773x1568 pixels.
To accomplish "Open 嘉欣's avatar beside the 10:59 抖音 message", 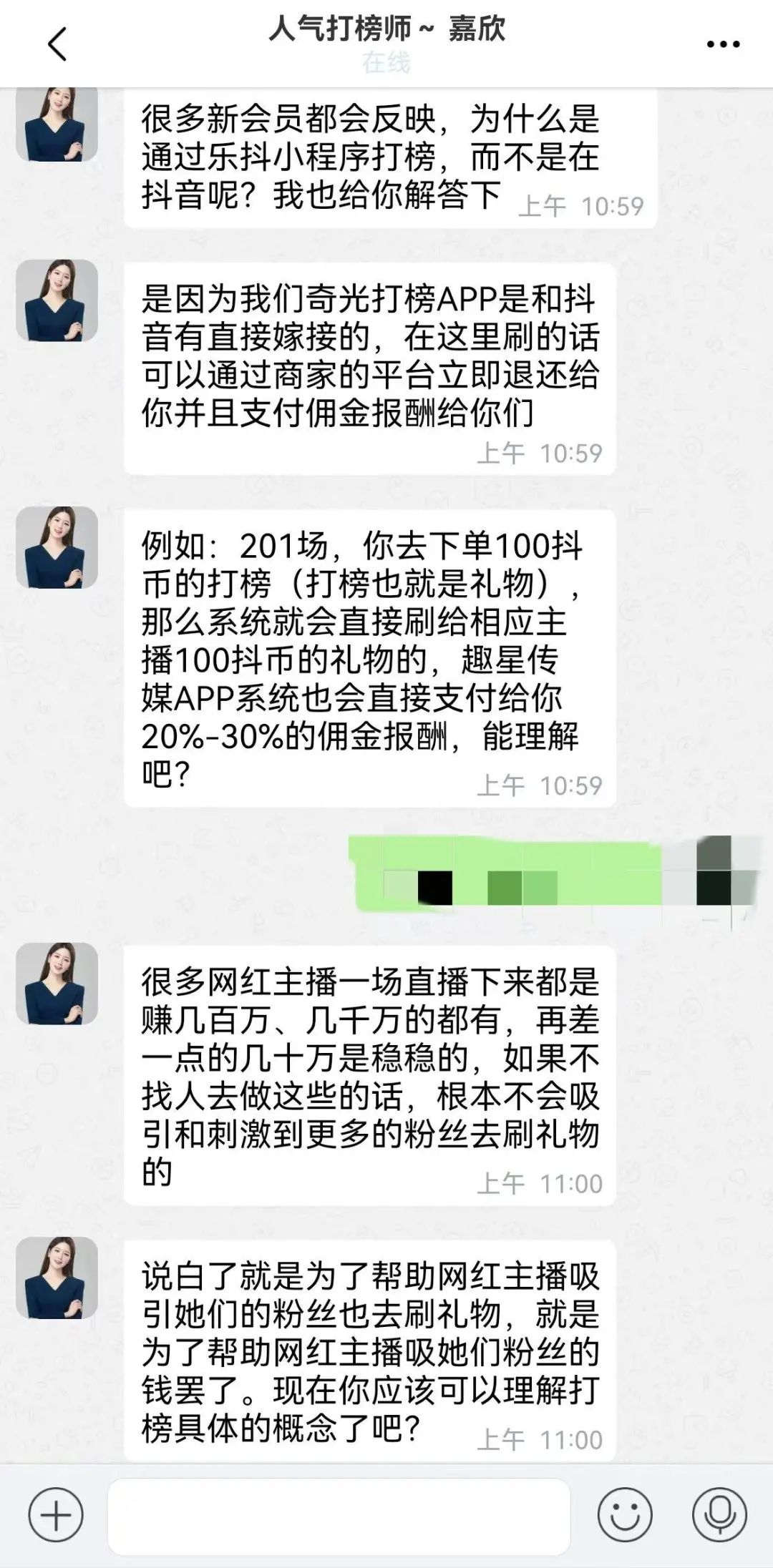I will point(57,125).
